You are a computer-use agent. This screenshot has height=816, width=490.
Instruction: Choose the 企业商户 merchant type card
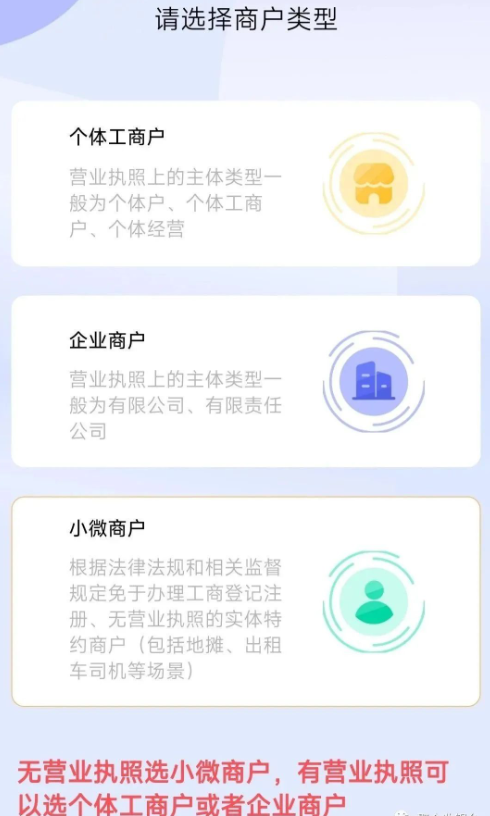coord(246,381)
